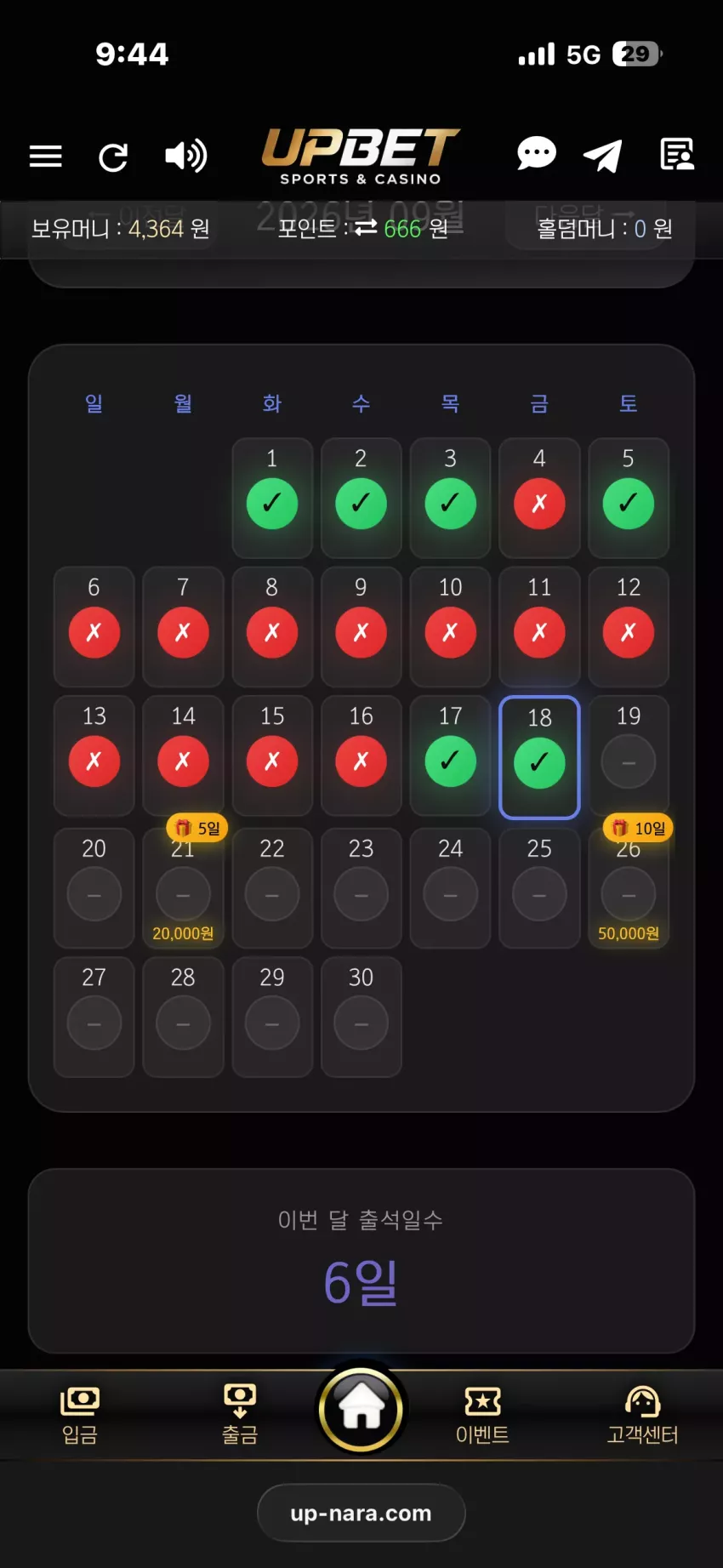The width and height of the screenshot is (723, 1568).
Task: Open the hamburger menu
Action: click(46, 157)
